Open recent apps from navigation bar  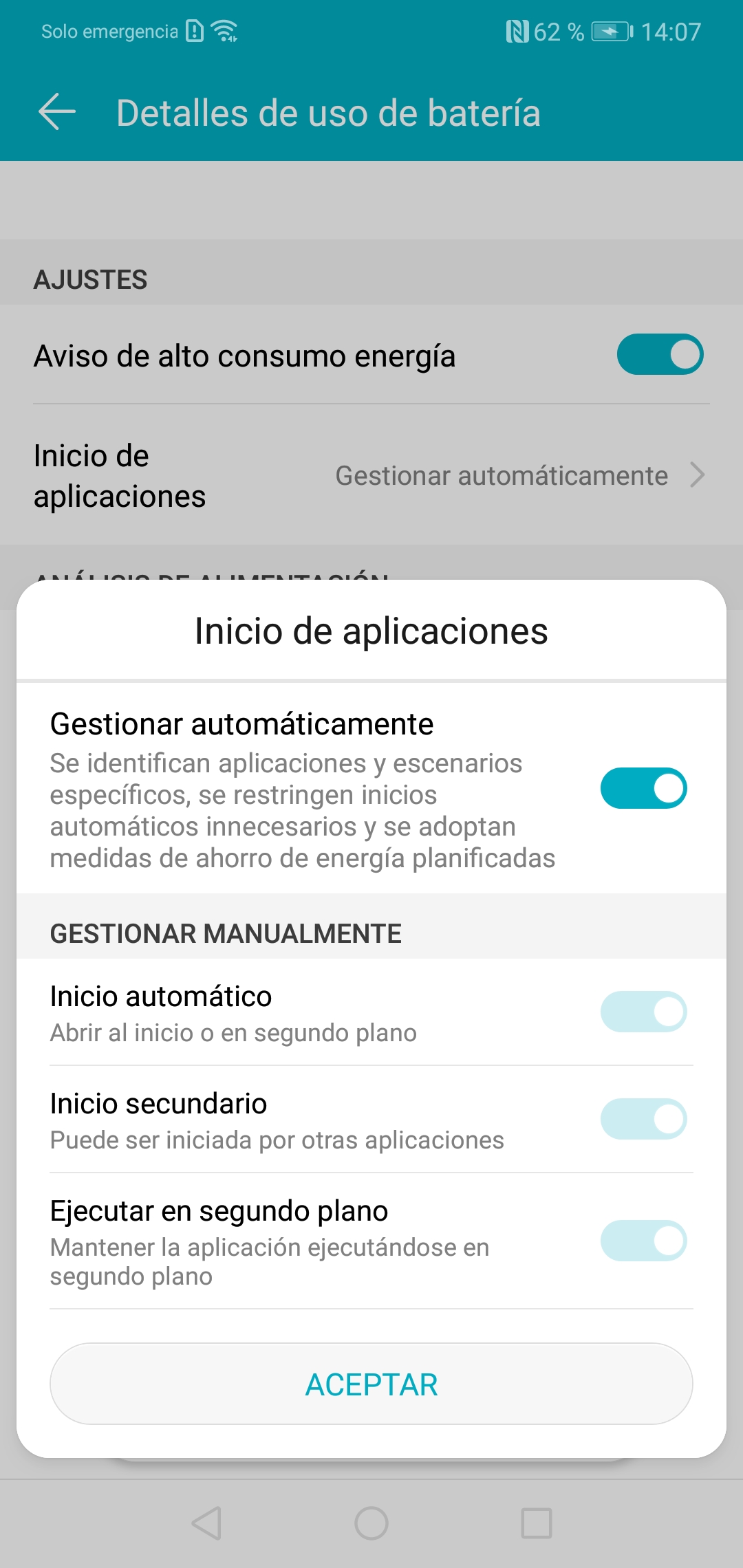click(x=537, y=1523)
